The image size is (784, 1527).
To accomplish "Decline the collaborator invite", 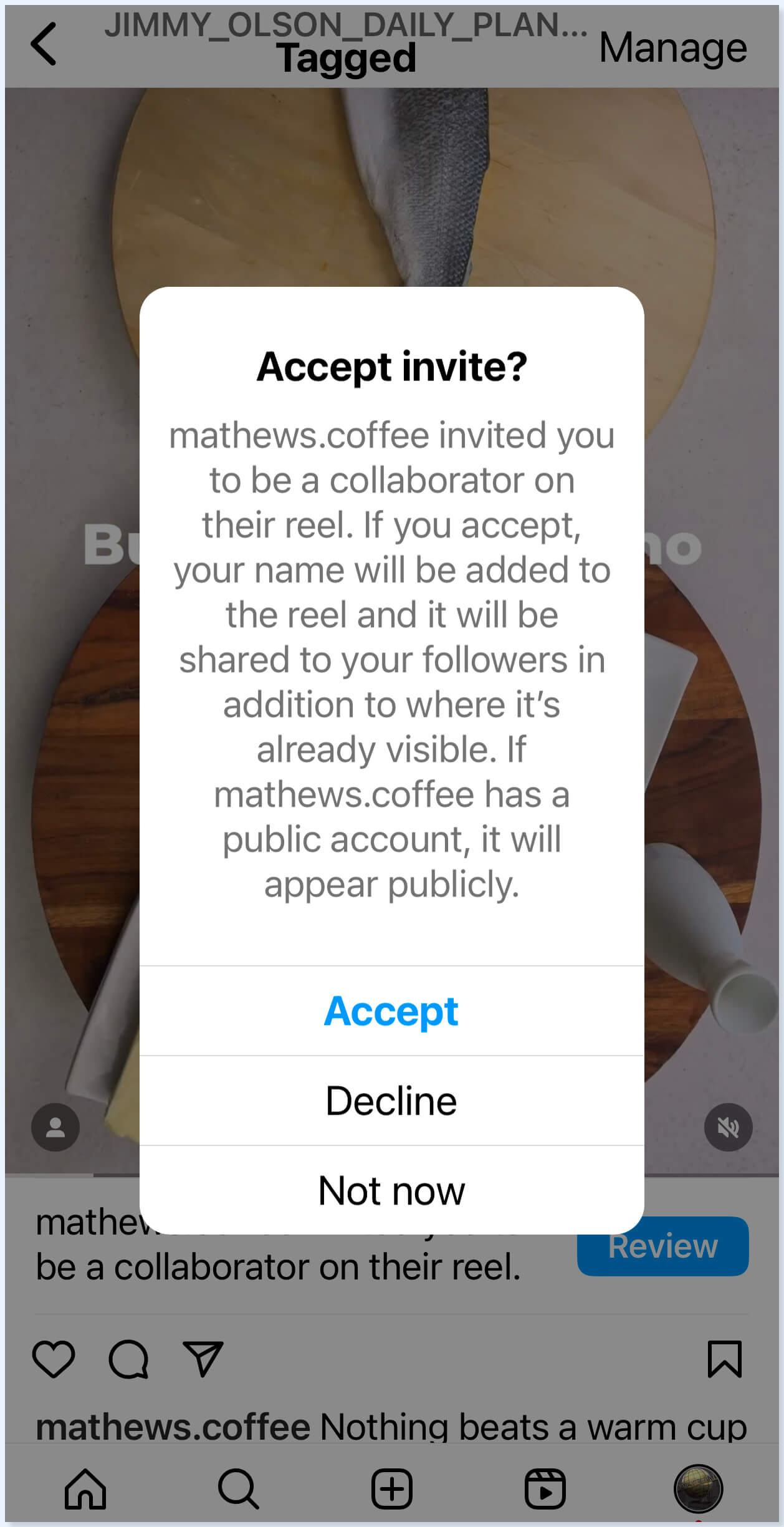I will pyautogui.click(x=391, y=1101).
